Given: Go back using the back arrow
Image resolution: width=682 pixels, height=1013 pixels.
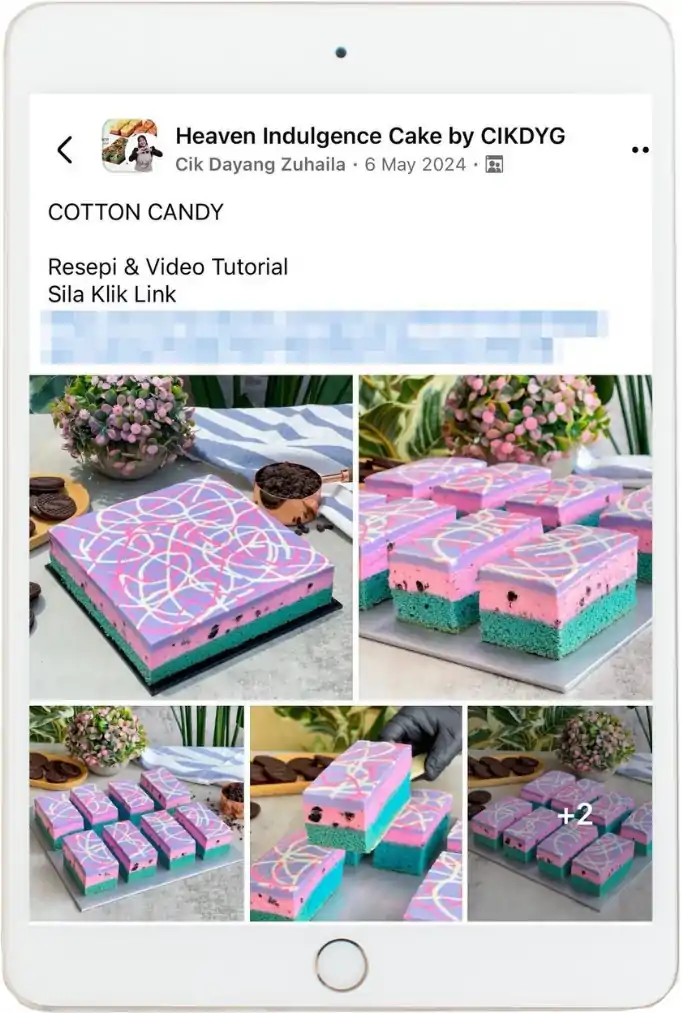Looking at the screenshot, I should click(x=65, y=150).
